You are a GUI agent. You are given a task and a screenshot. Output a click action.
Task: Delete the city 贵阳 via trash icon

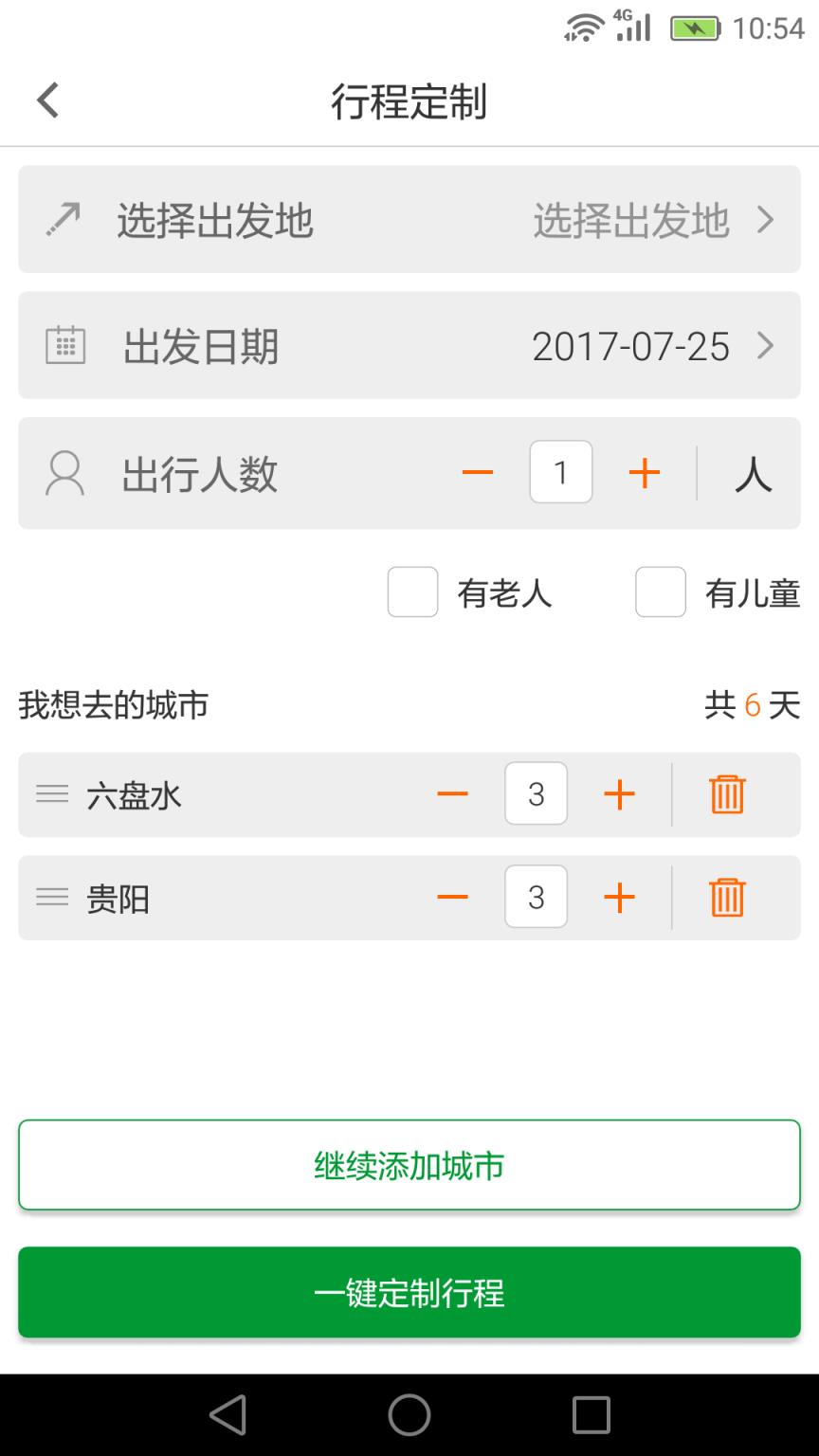coord(727,897)
